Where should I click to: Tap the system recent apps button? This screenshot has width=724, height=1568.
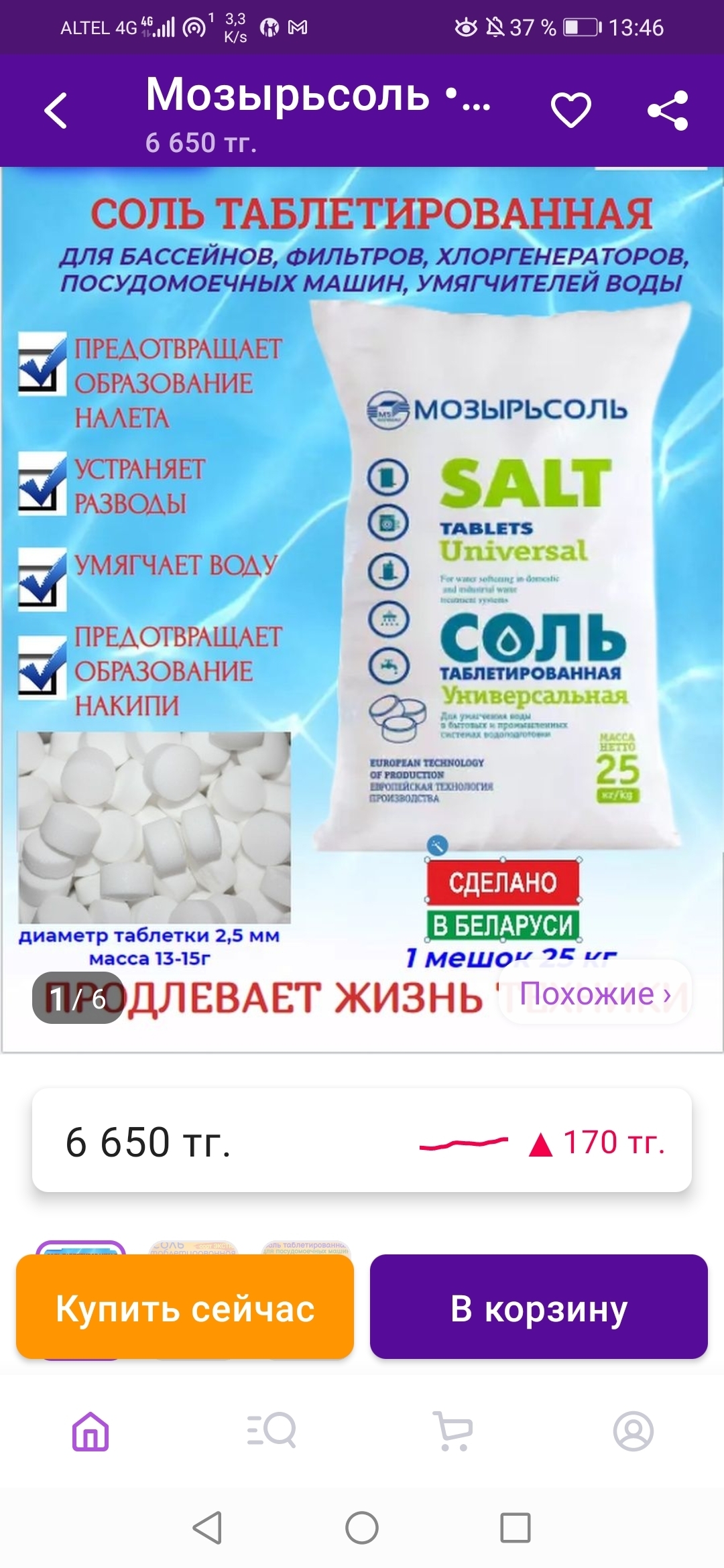[516, 1528]
